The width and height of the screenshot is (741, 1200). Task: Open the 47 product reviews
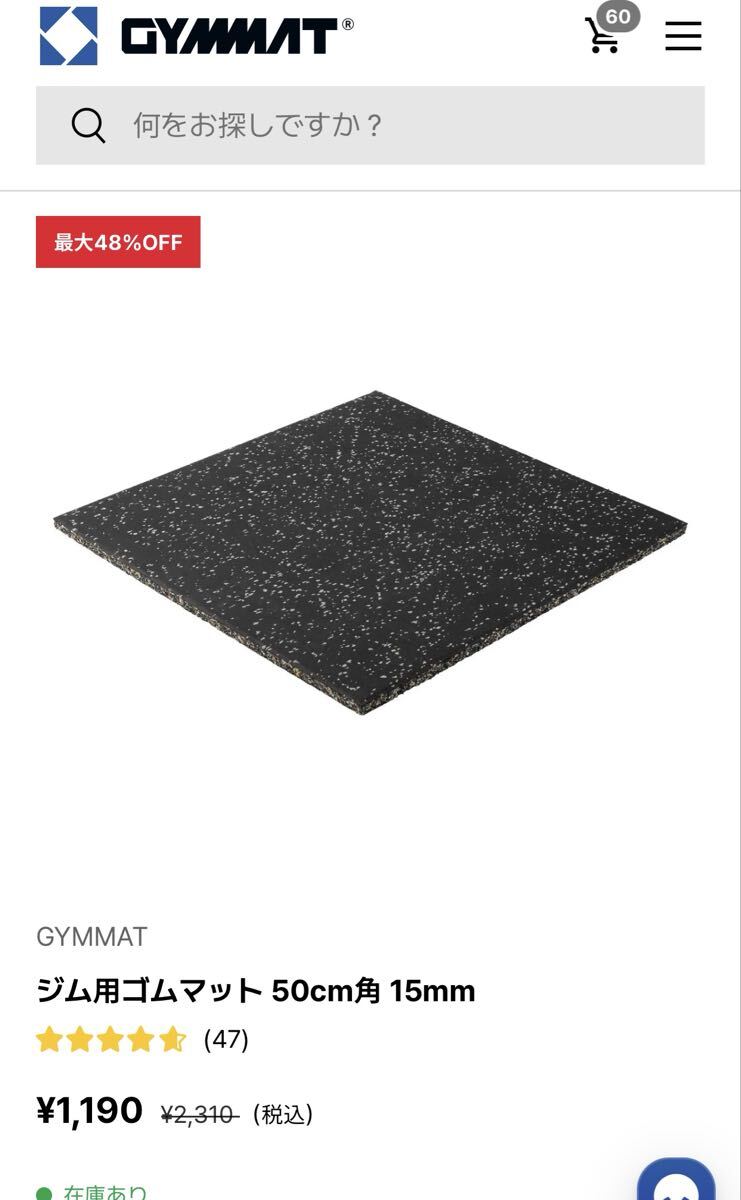pyautogui.click(x=226, y=1040)
